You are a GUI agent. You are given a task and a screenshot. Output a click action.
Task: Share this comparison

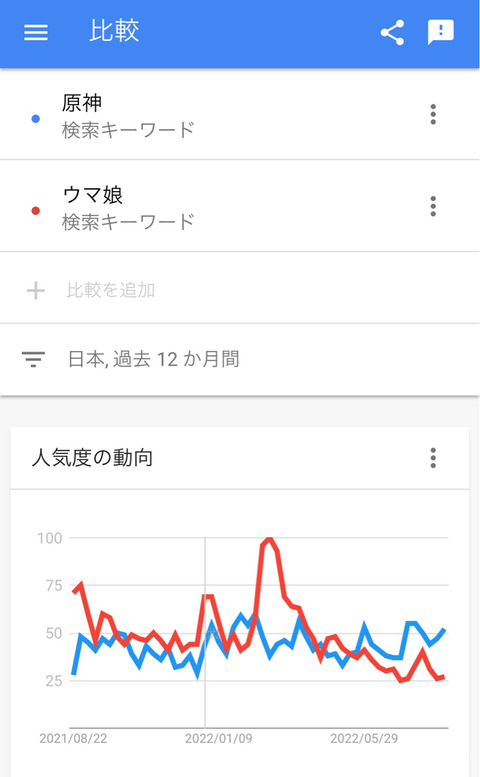[392, 33]
